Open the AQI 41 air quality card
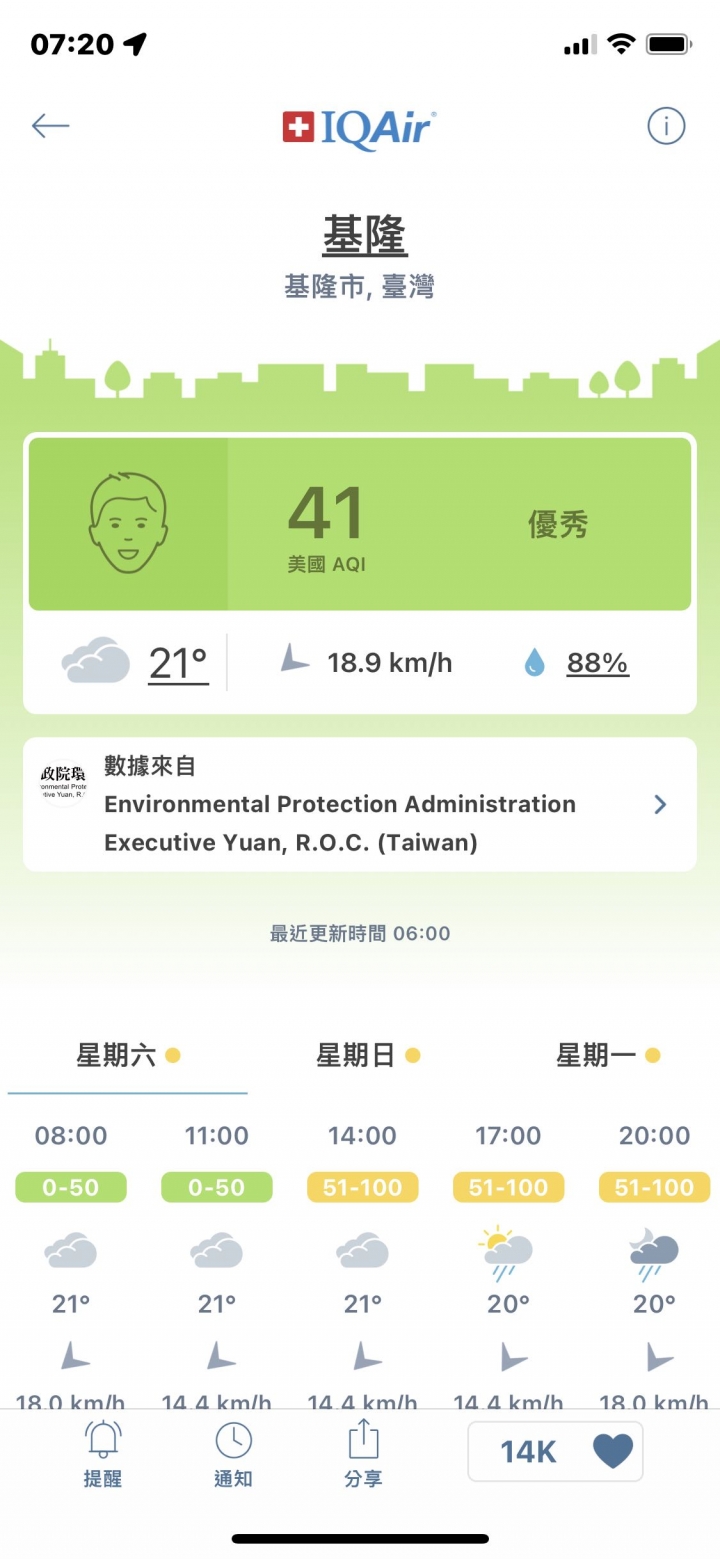The width and height of the screenshot is (720, 1559). (359, 523)
